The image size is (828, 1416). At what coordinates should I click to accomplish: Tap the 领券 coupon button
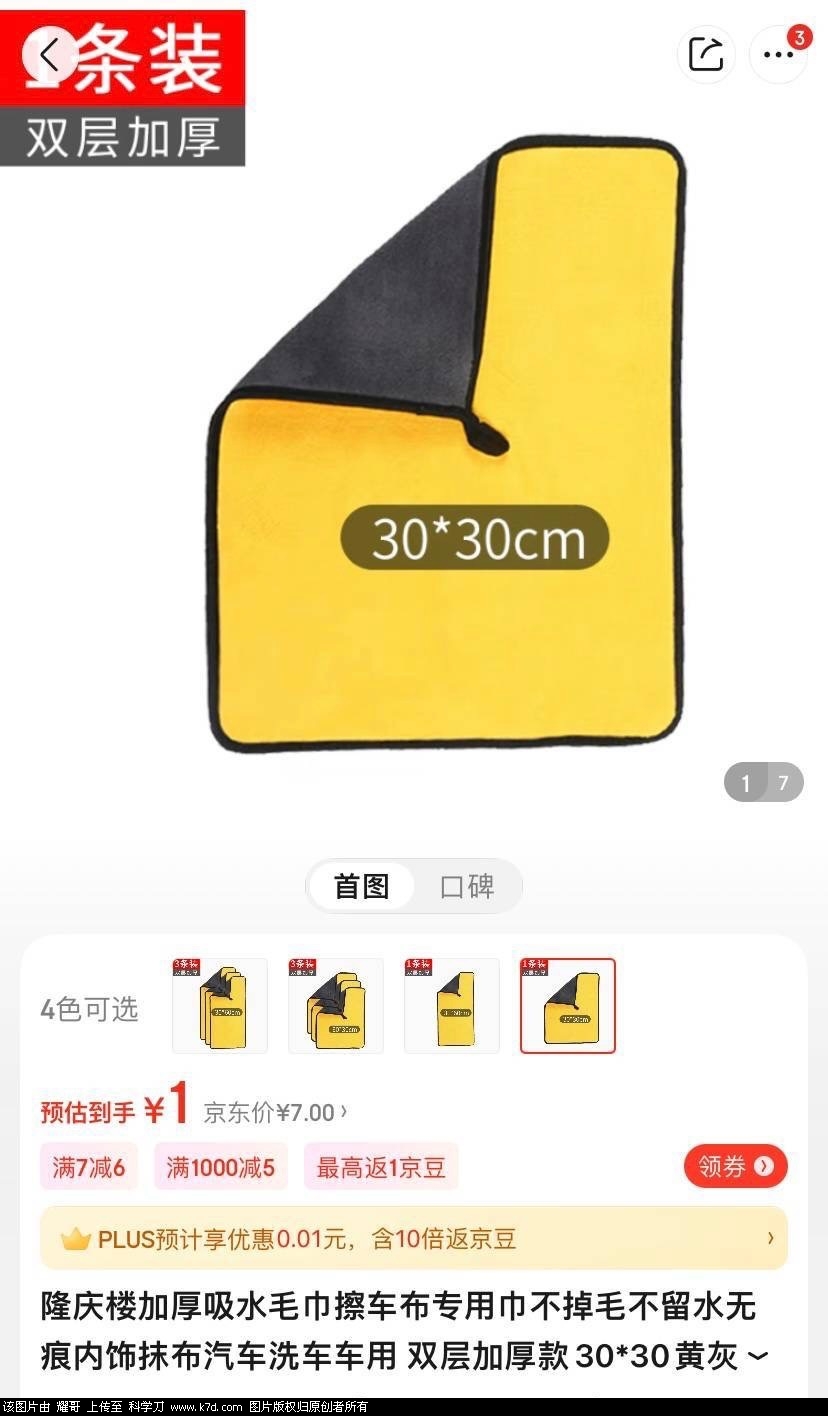point(736,1166)
